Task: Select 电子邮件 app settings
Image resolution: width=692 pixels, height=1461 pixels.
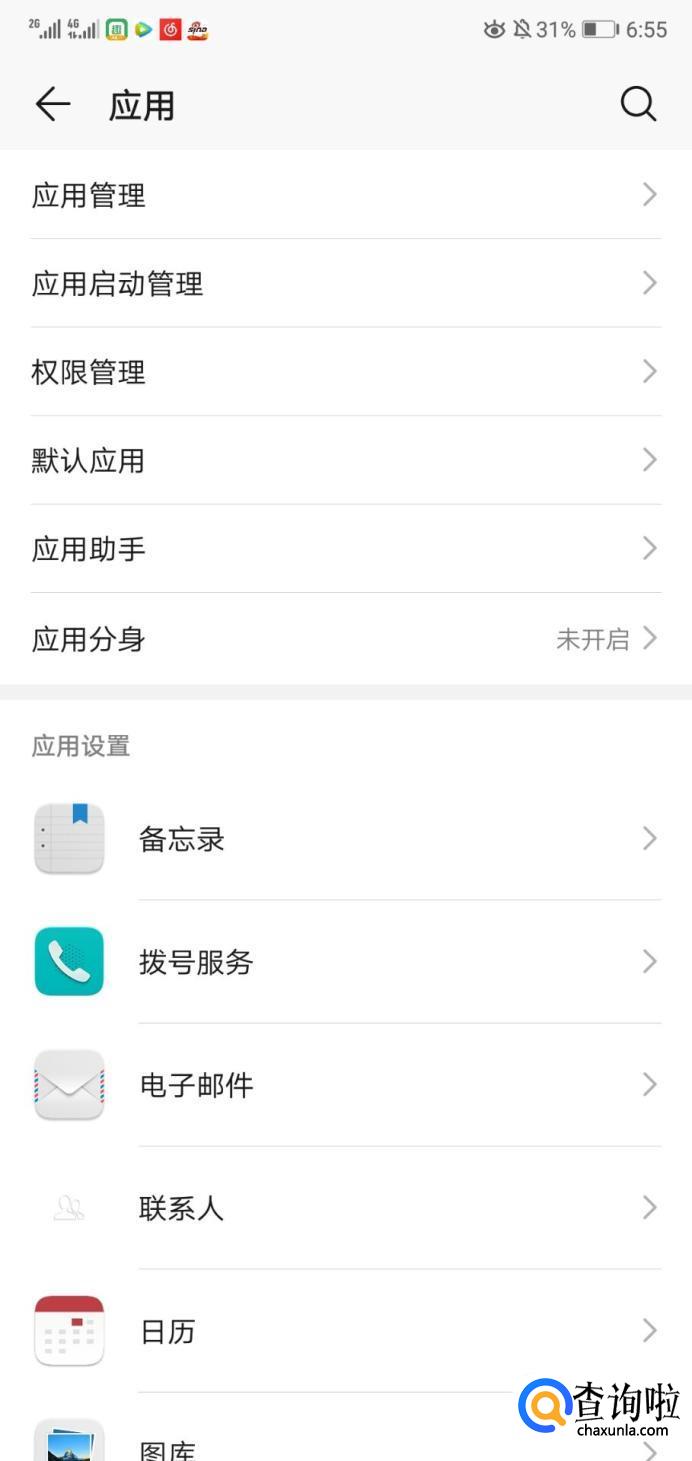Action: click(345, 1085)
